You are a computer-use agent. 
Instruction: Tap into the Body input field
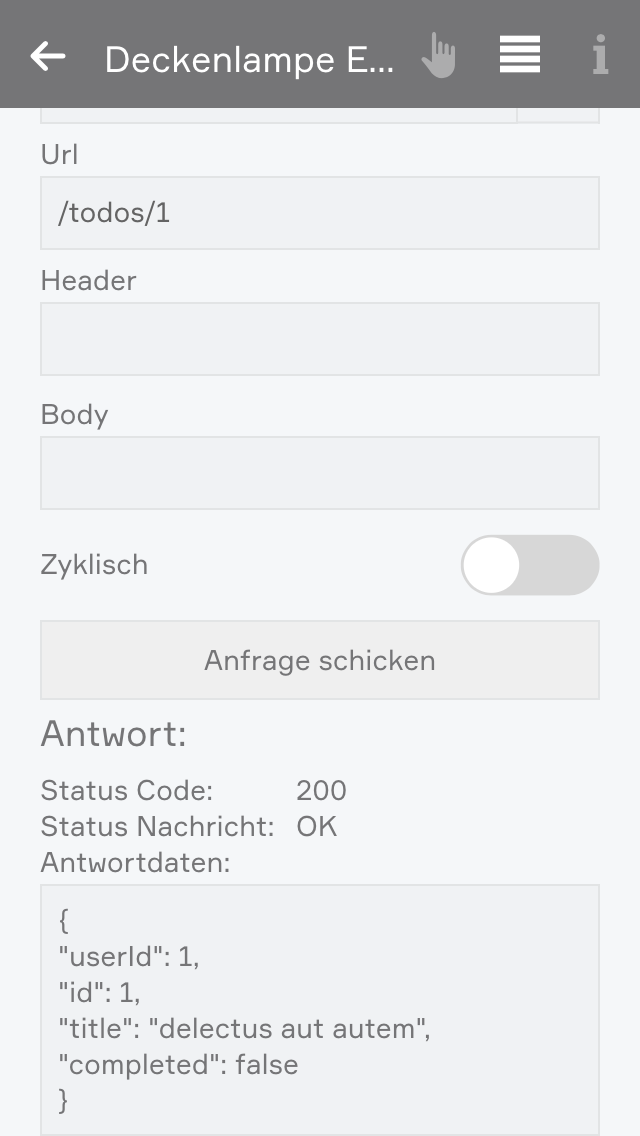[x=320, y=472]
